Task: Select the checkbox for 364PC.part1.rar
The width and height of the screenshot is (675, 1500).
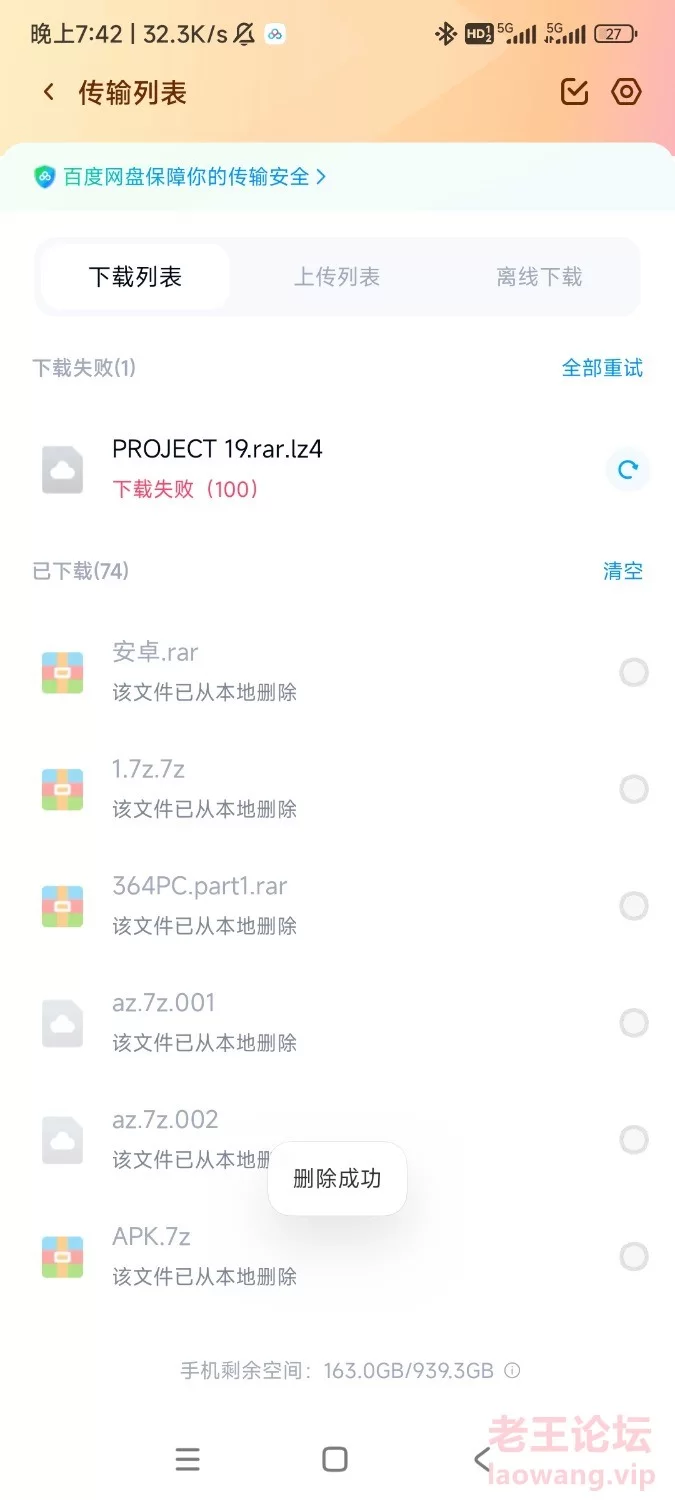Action: pos(634,907)
